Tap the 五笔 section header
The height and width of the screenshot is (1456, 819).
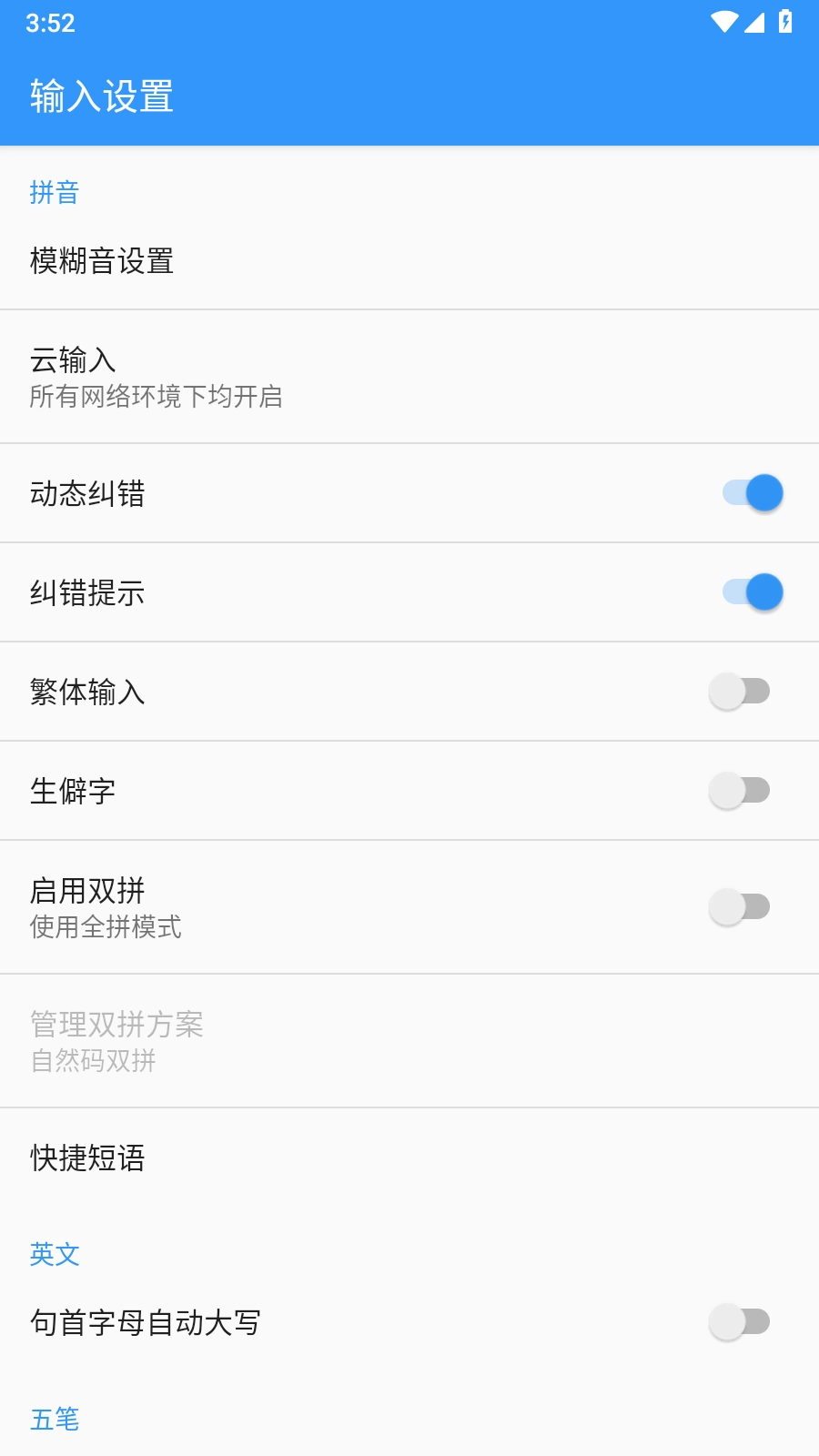pyautogui.click(x=53, y=1418)
